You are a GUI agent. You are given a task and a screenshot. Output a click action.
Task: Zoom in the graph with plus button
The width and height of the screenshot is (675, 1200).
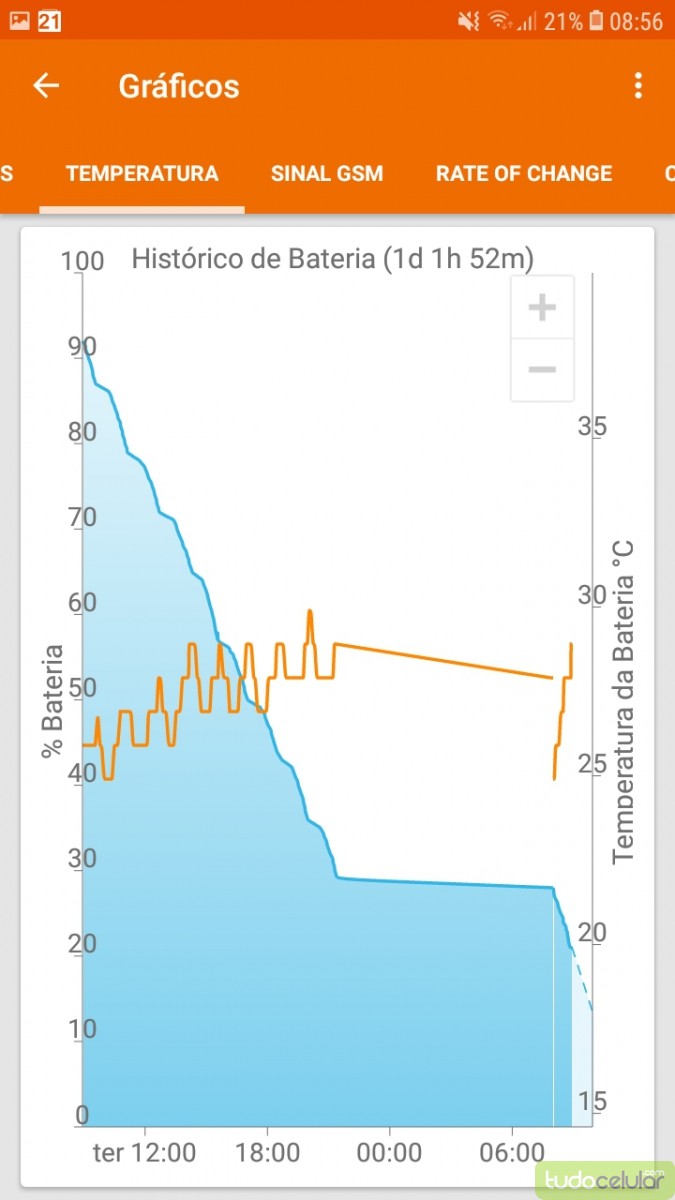(x=542, y=307)
